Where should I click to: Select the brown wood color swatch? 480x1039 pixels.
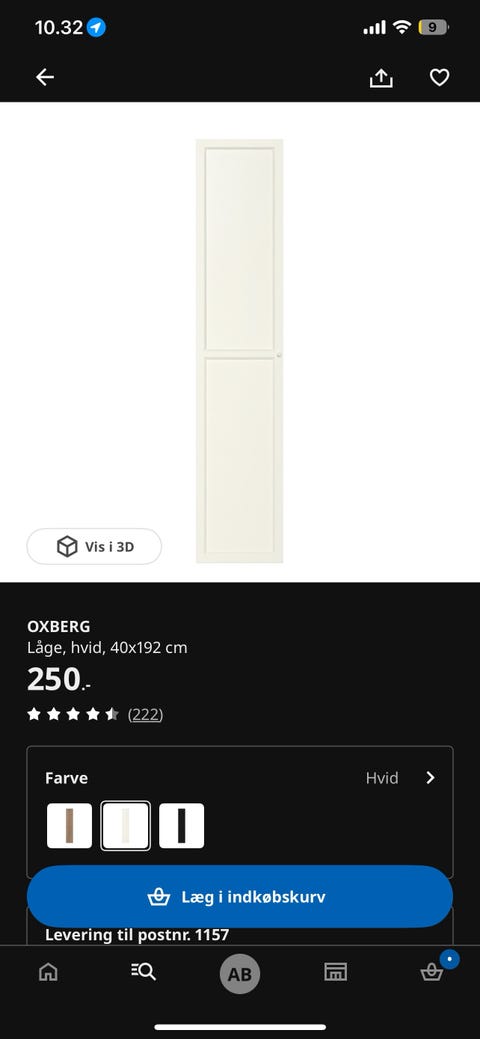70,826
